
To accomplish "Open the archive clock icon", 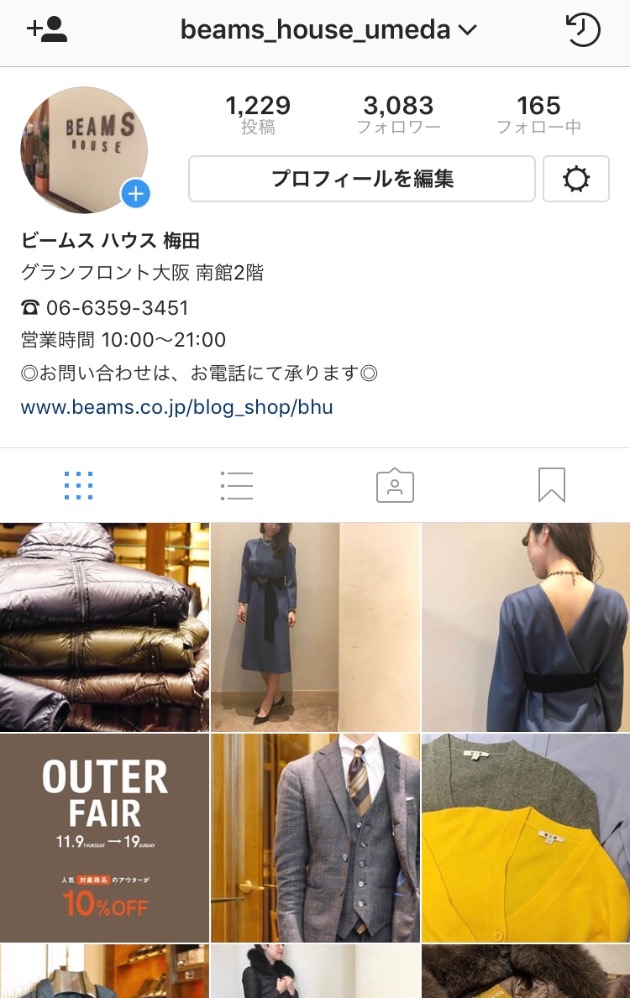I will coord(582,30).
